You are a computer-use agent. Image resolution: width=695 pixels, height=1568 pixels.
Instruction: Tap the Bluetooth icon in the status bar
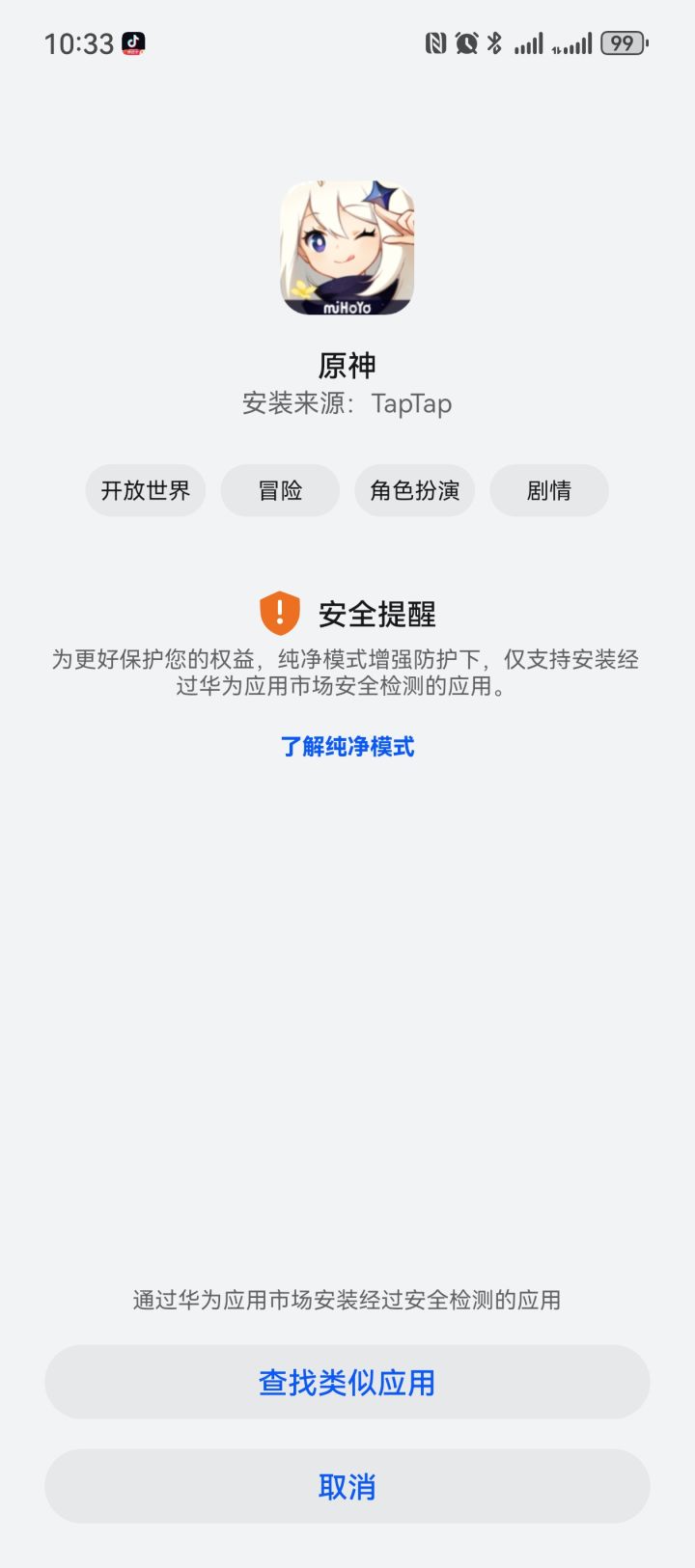point(495,41)
